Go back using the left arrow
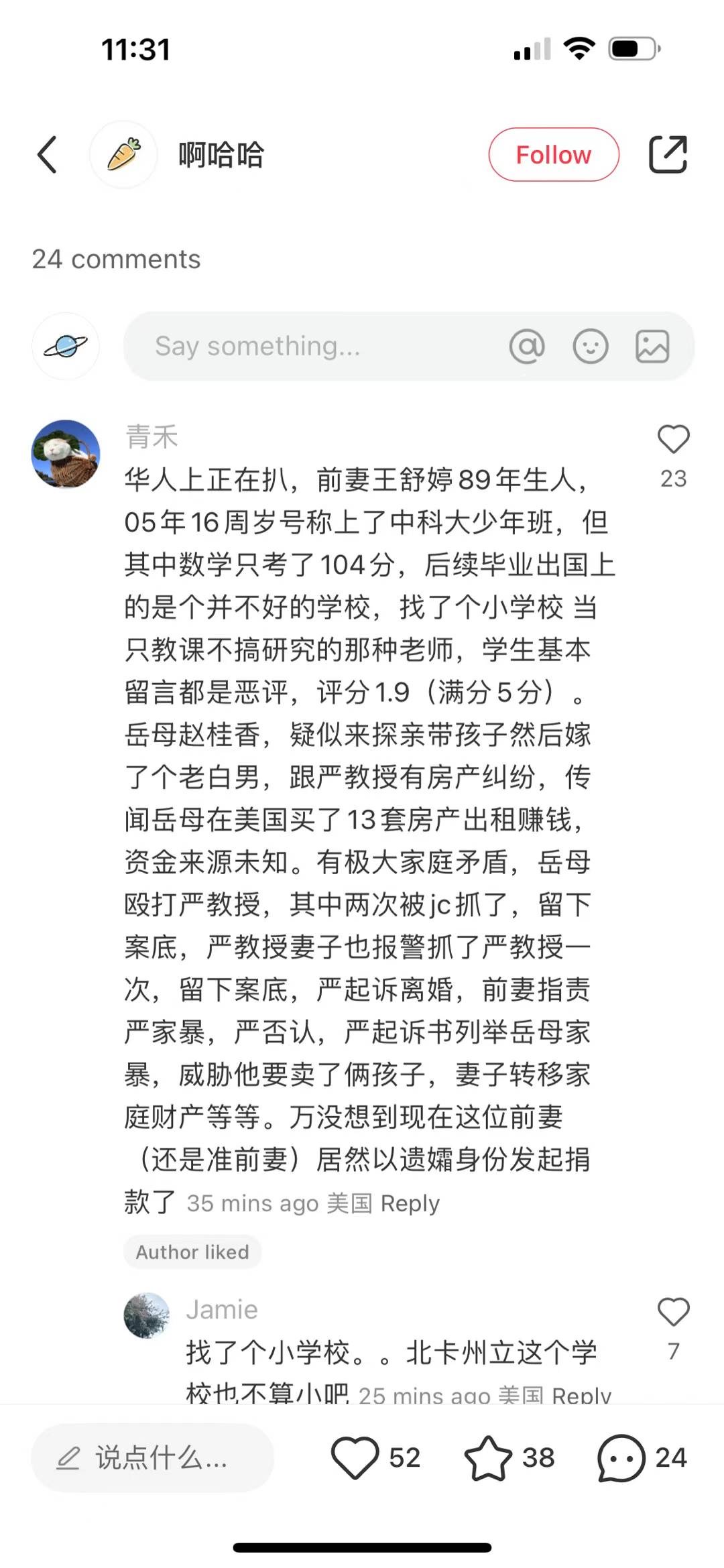The width and height of the screenshot is (724, 1568). [47, 155]
